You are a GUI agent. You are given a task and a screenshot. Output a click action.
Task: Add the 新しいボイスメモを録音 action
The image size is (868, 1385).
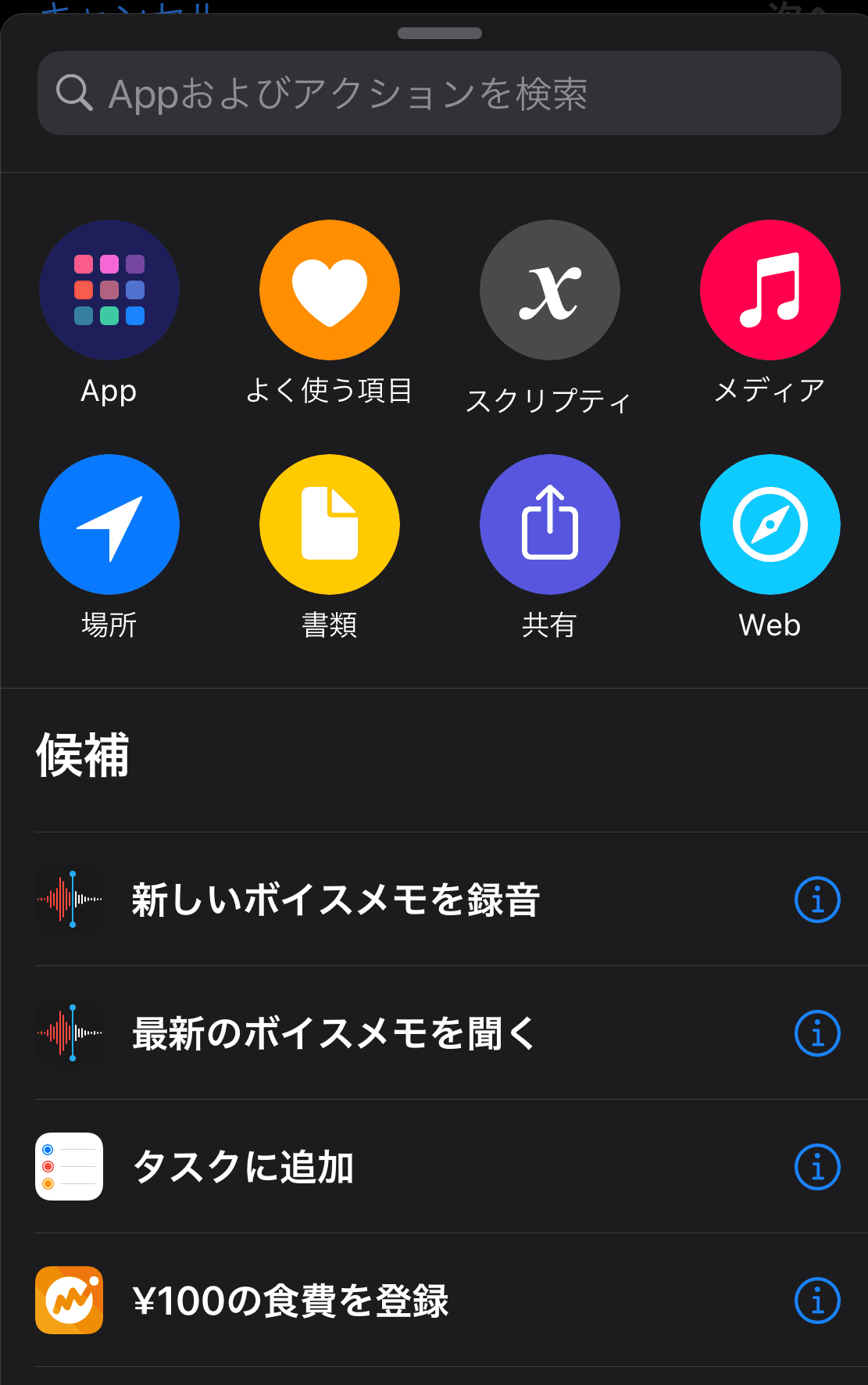click(336, 900)
